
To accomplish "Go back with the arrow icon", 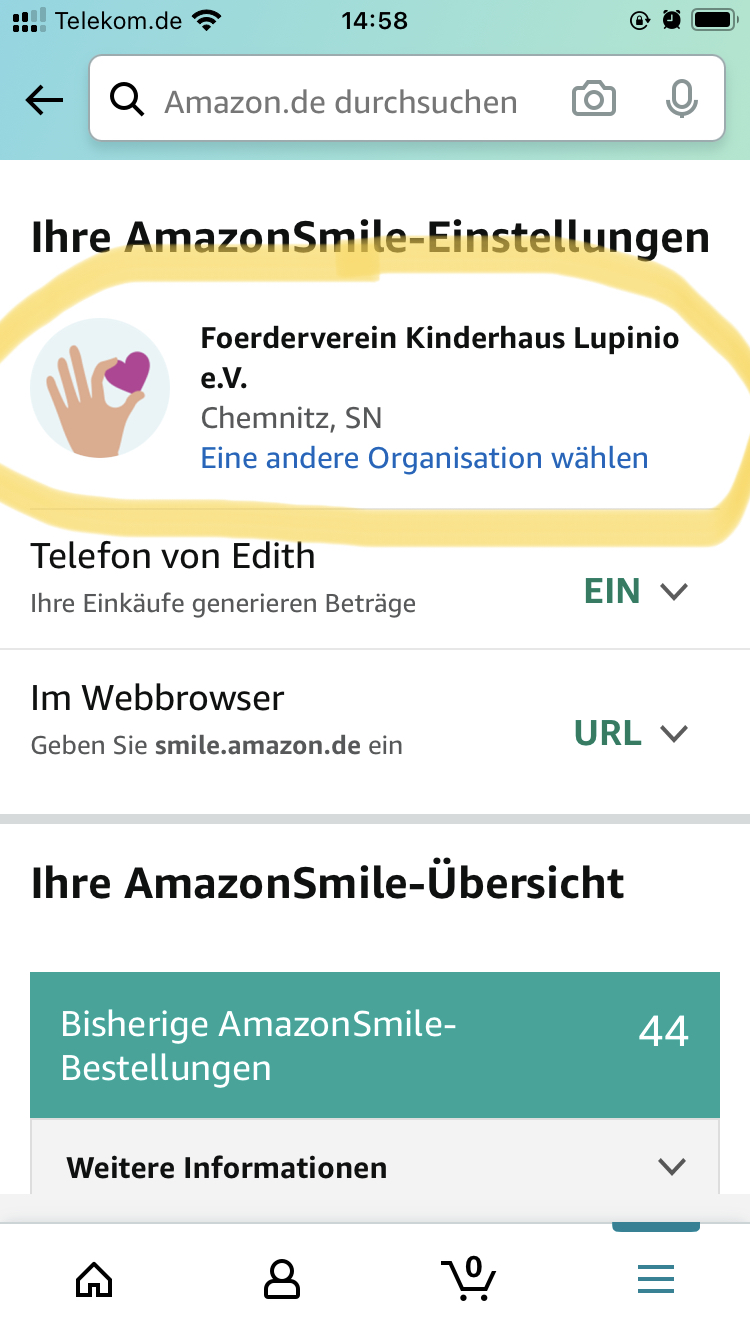I will [44, 99].
